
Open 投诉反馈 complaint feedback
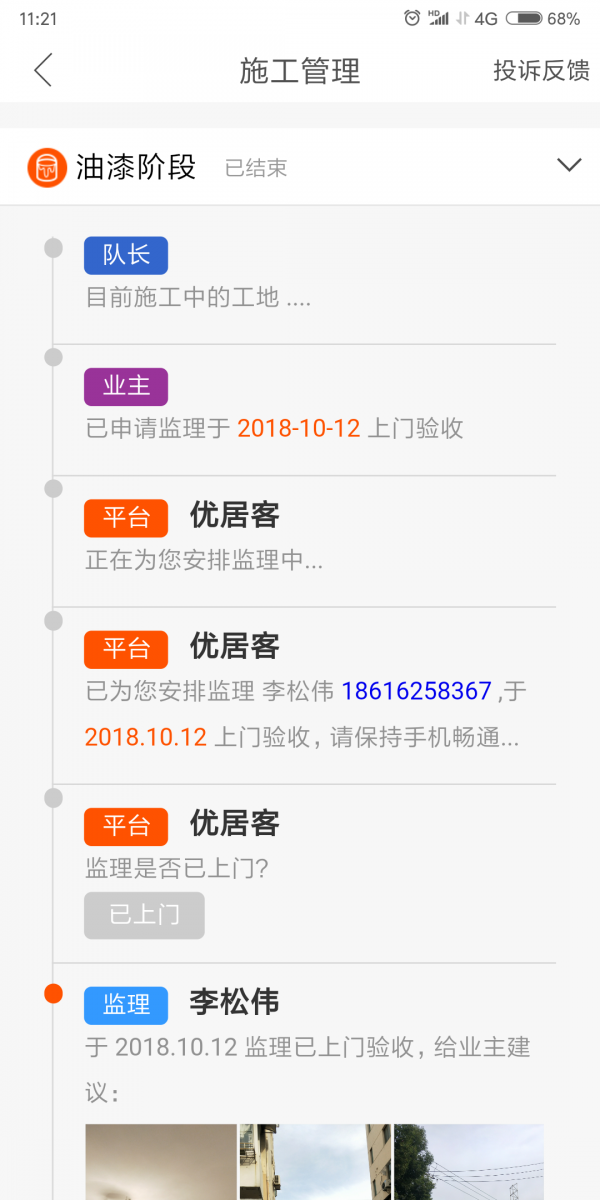point(541,71)
